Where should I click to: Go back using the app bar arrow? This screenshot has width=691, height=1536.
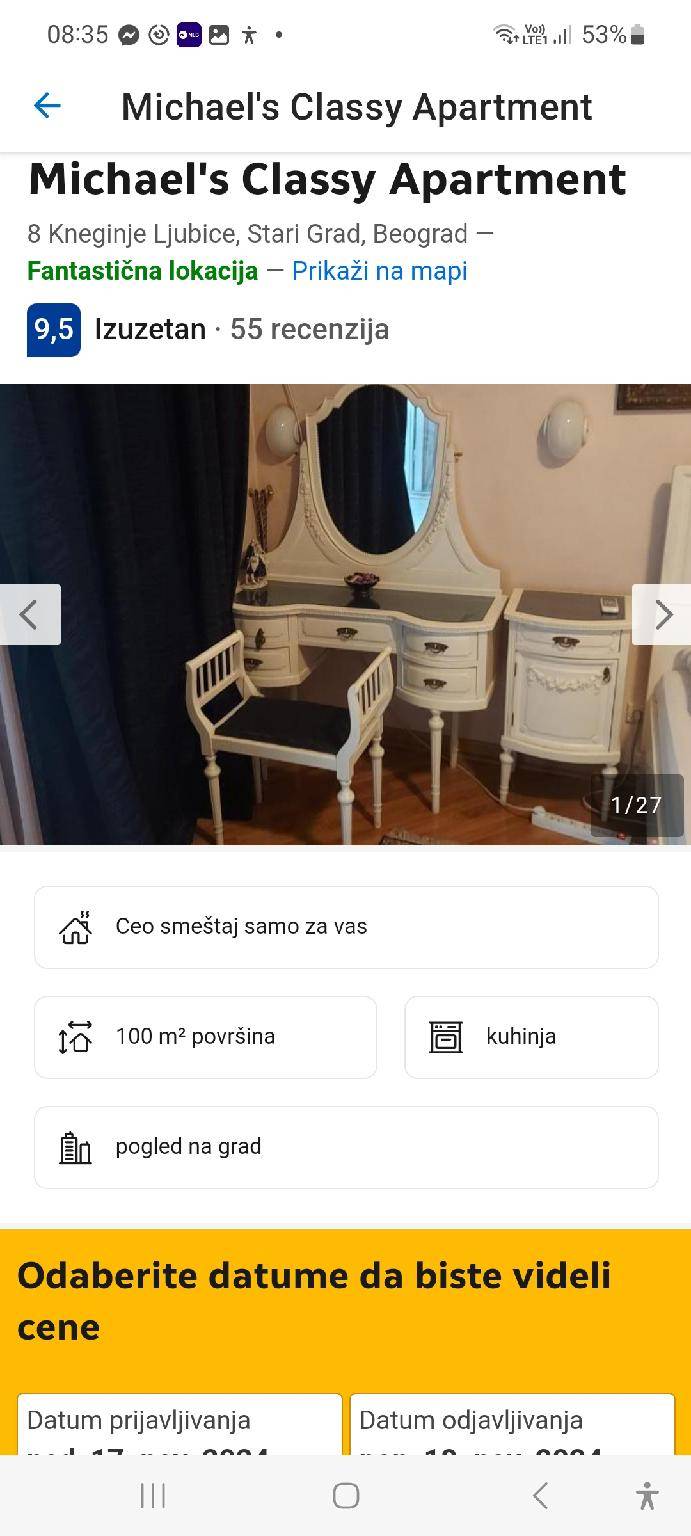tap(47, 106)
